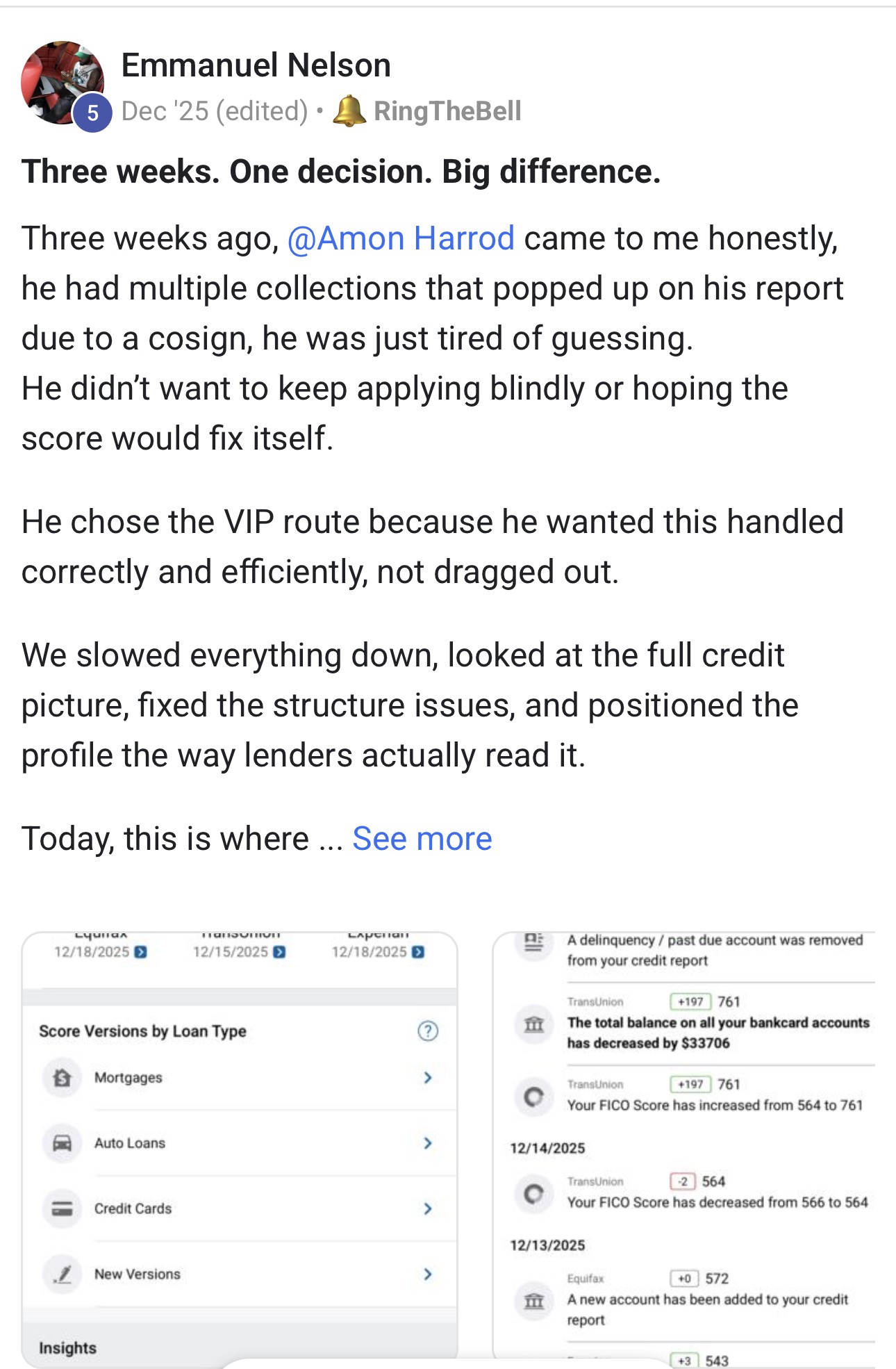Open the @Amon Harrod mention
This screenshot has height=1369, width=896.
coord(401,238)
